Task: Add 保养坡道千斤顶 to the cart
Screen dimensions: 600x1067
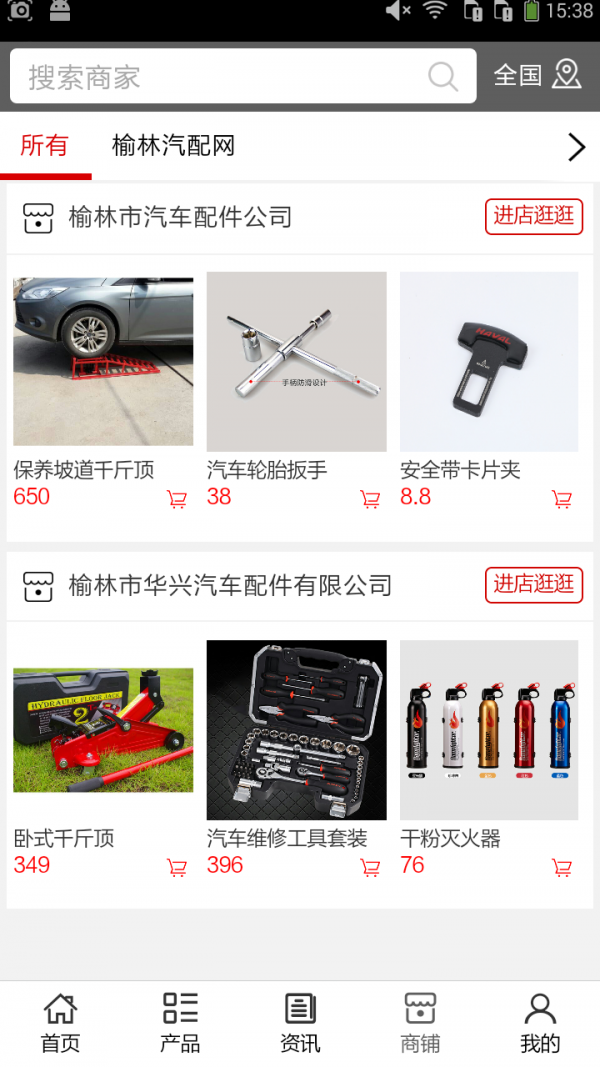Action: point(177,499)
